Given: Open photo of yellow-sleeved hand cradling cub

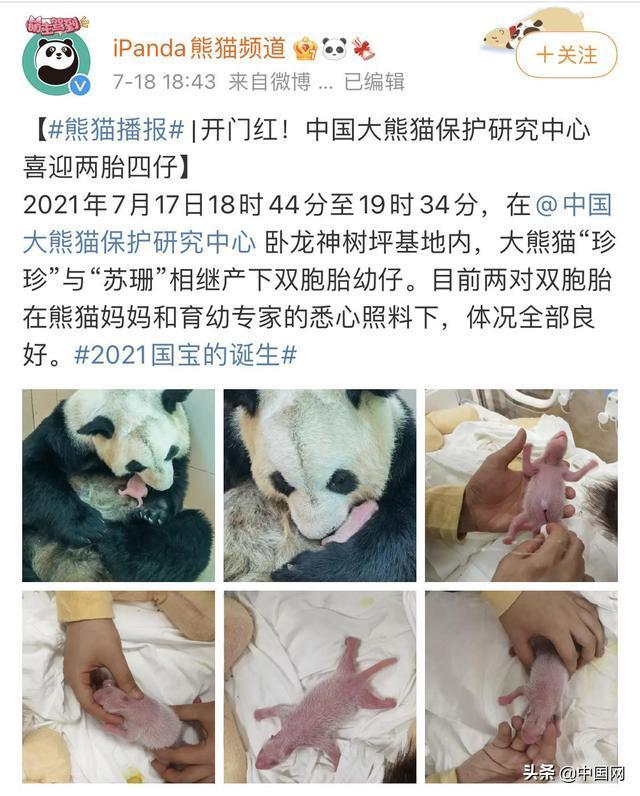Looking at the screenshot, I should coord(118,686).
